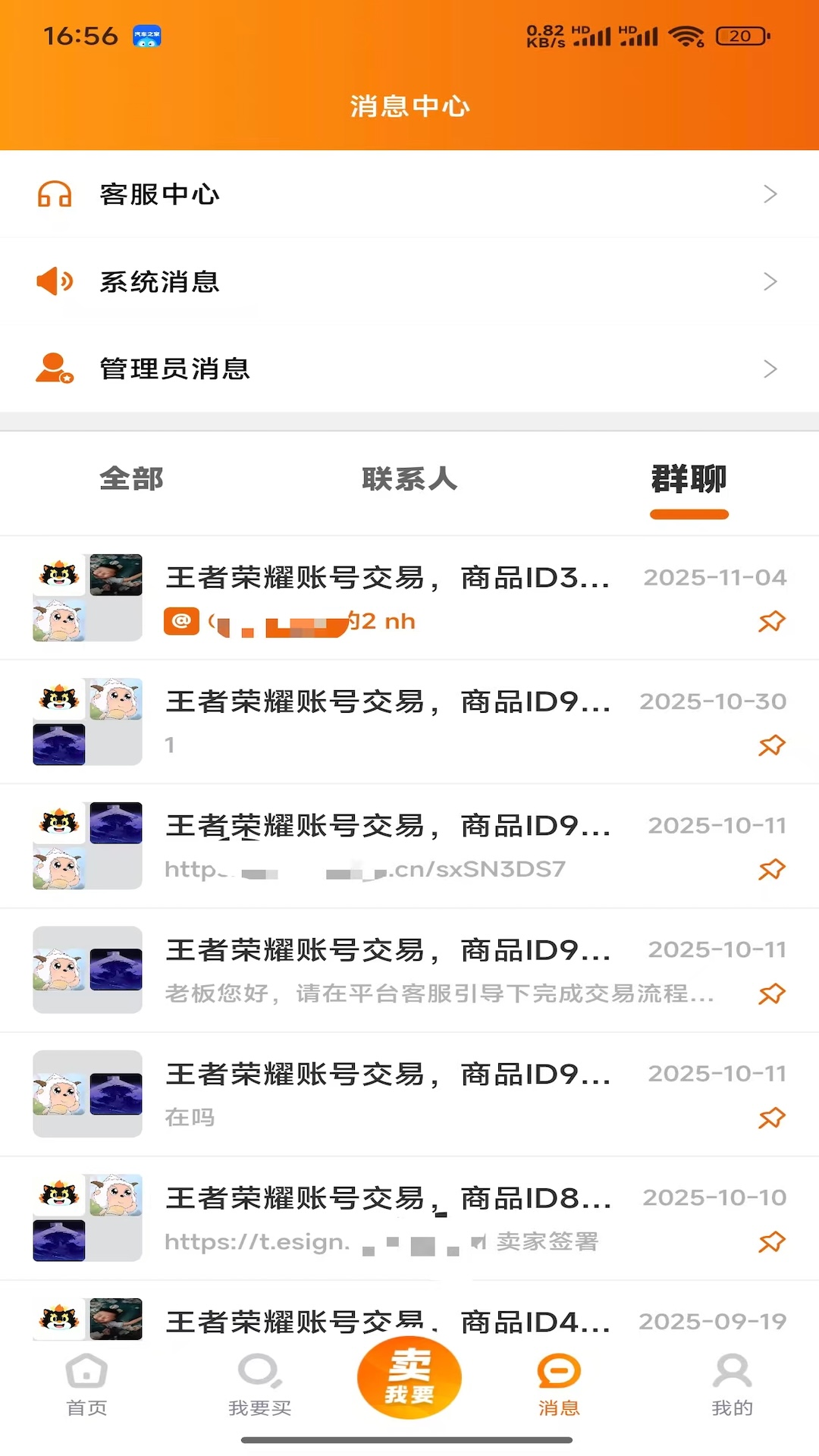This screenshot has width=819, height=1456.
Task: Open 消息 messages tab
Action: click(x=559, y=1385)
